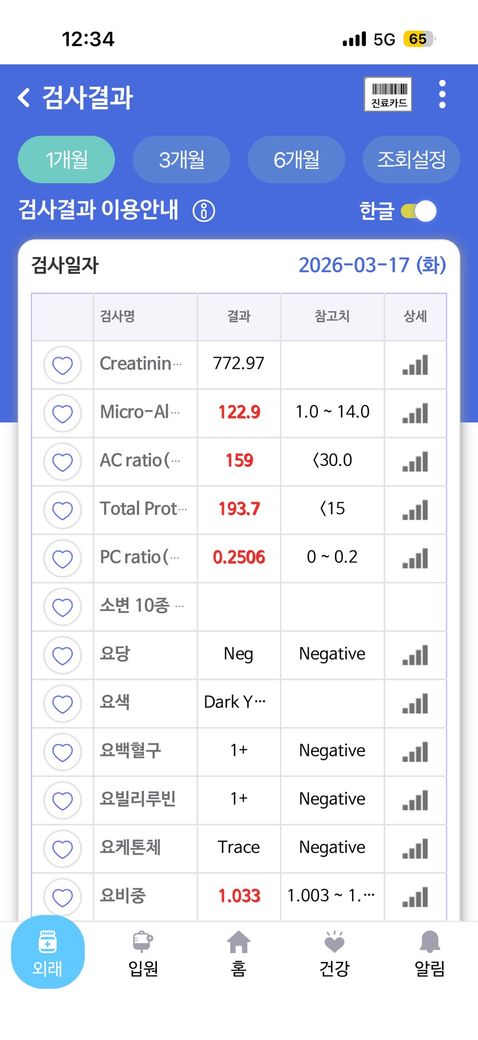Switch to the 입원 tab
The height and width of the screenshot is (1040, 478).
143,954
